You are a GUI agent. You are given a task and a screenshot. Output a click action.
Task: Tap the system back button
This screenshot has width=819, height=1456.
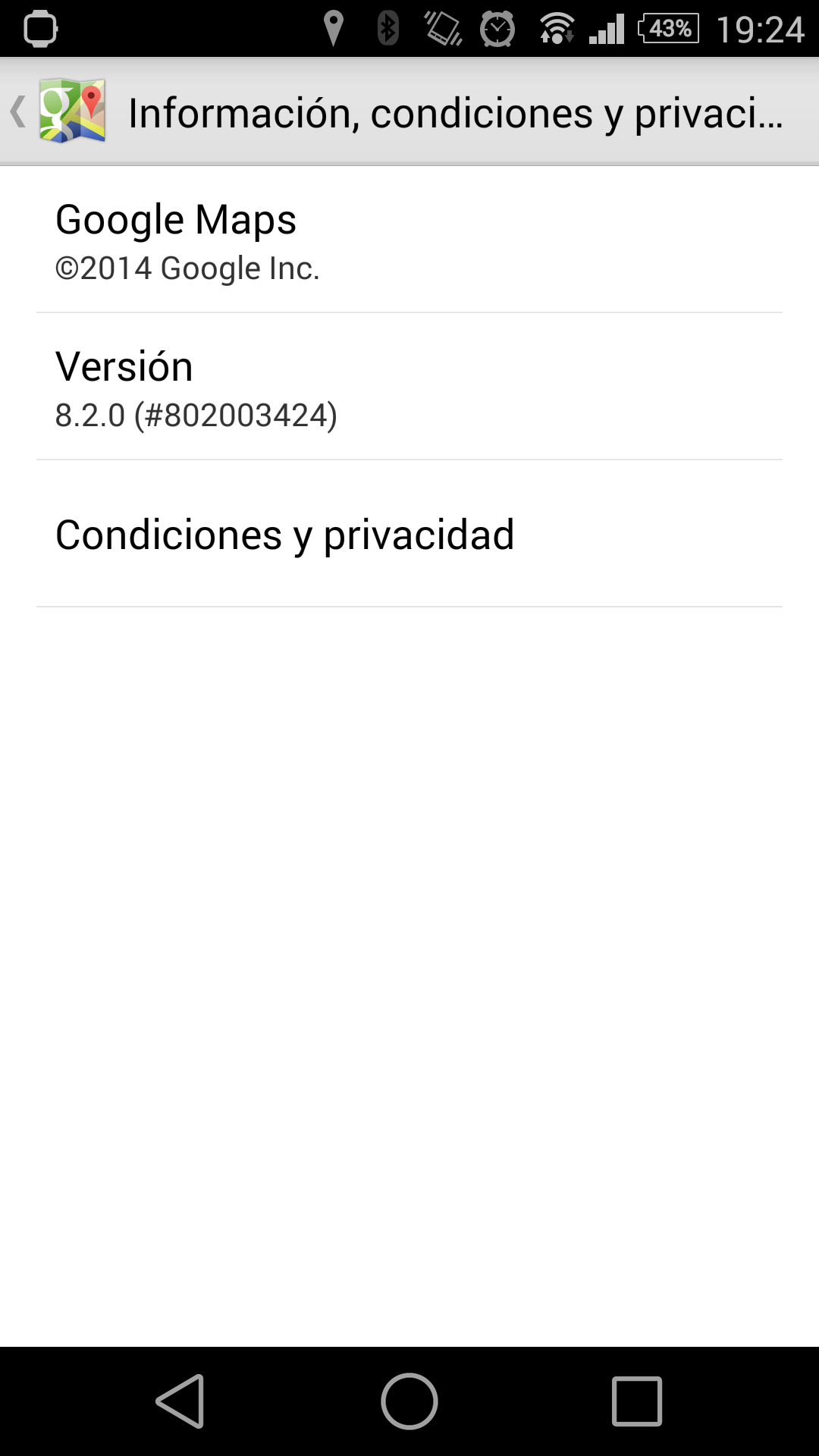(x=180, y=1401)
